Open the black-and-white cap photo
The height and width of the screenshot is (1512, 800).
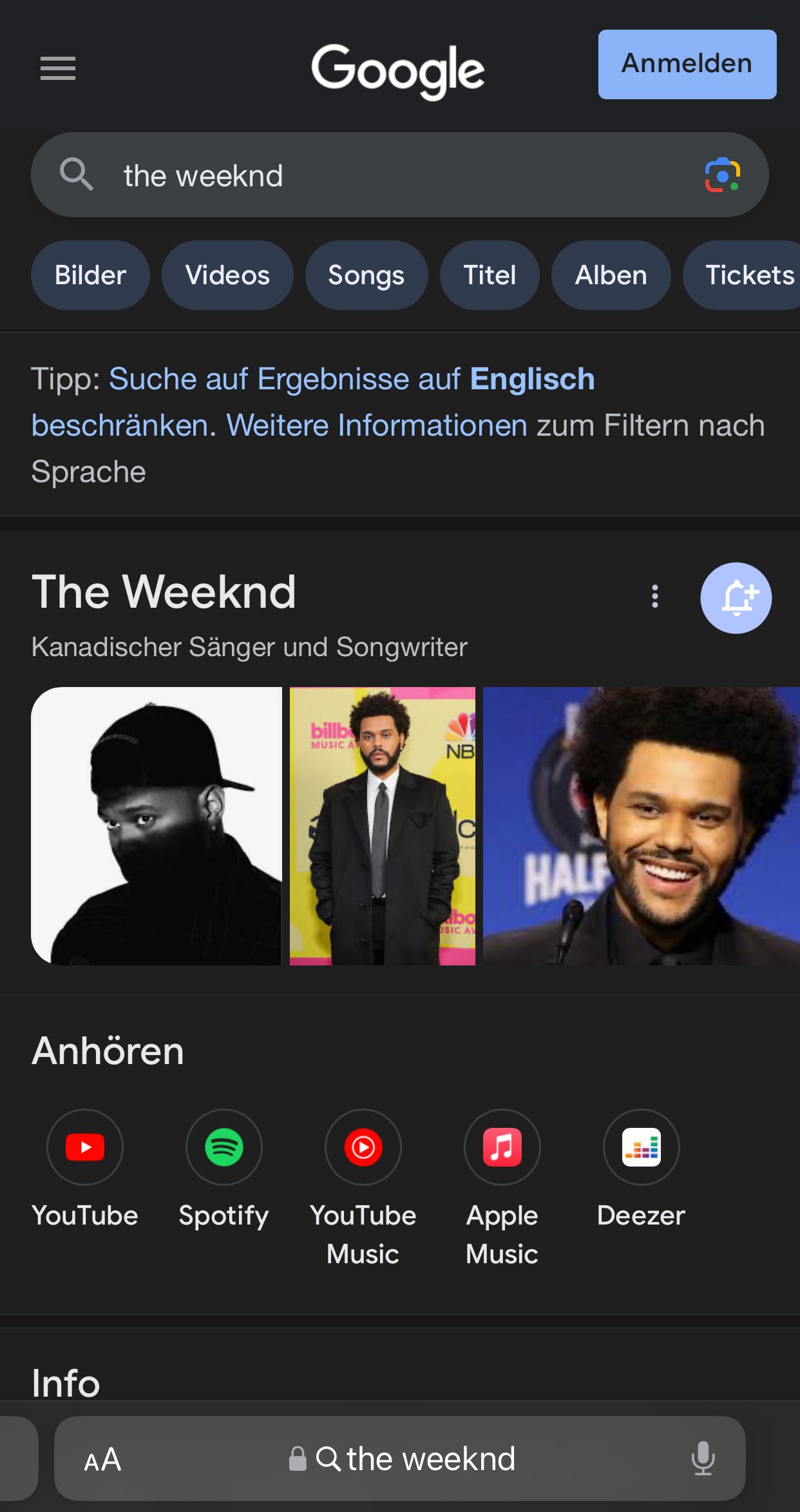157,826
